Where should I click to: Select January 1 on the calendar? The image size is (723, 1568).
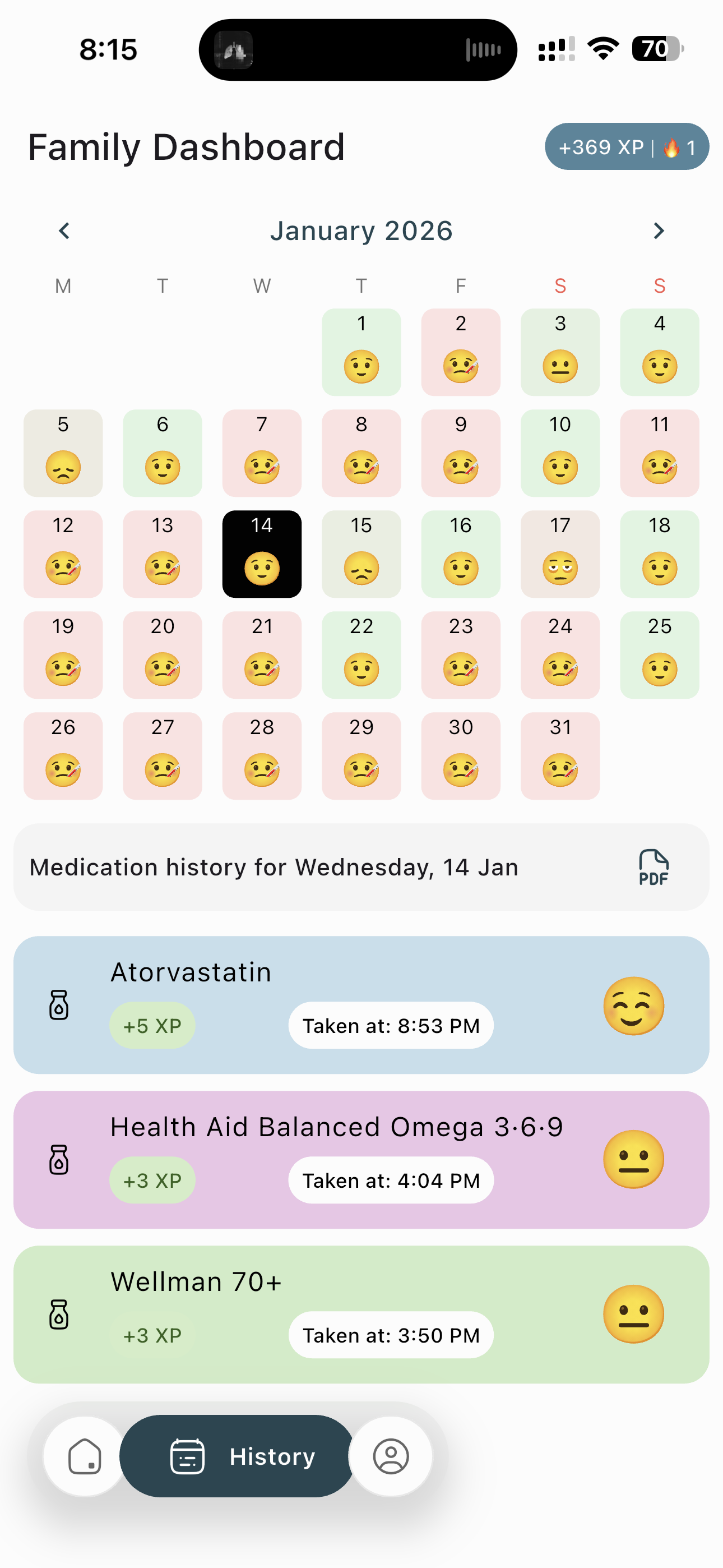pyautogui.click(x=361, y=352)
